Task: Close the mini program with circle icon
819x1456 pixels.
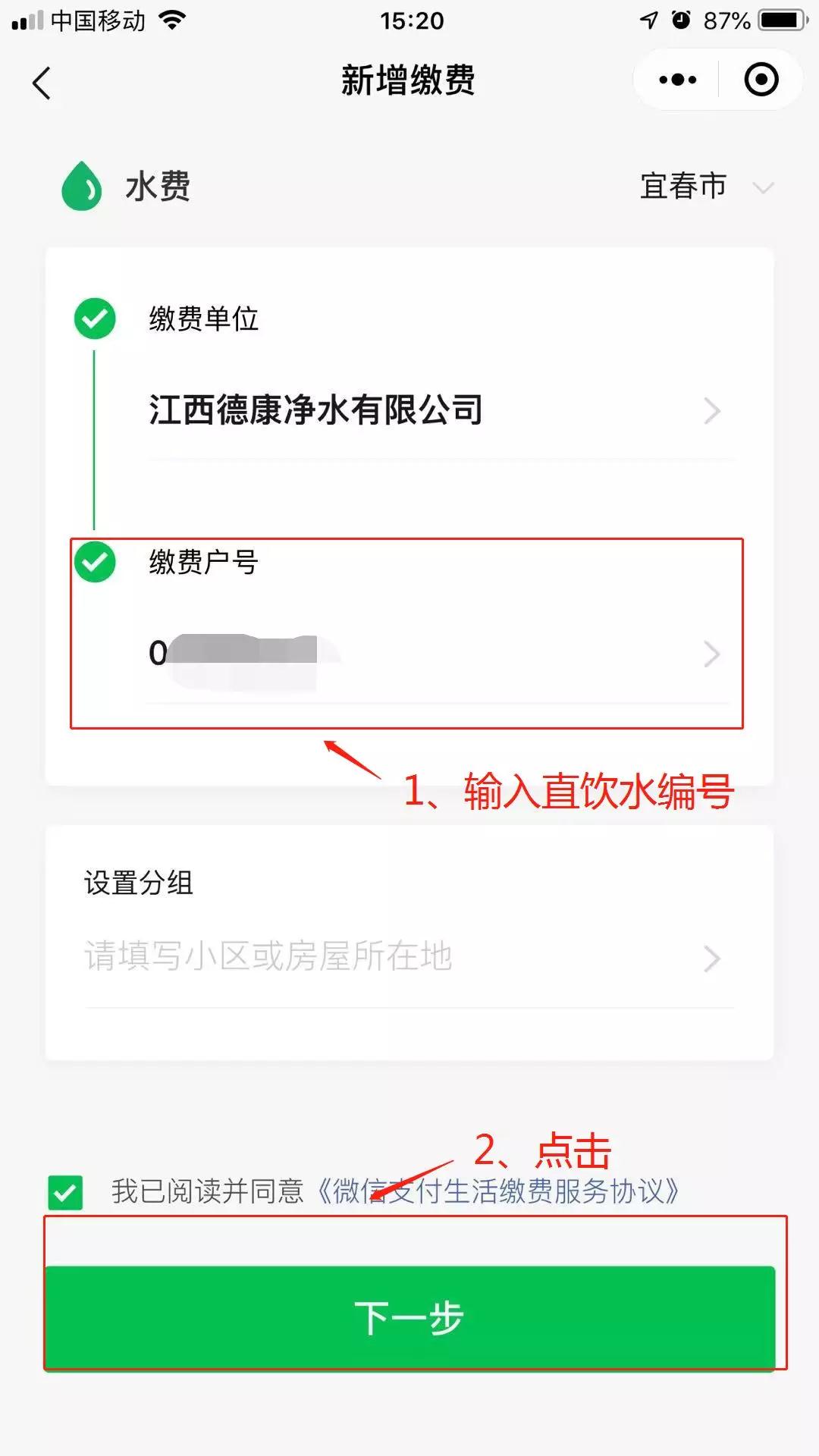Action: pyautogui.click(x=761, y=80)
